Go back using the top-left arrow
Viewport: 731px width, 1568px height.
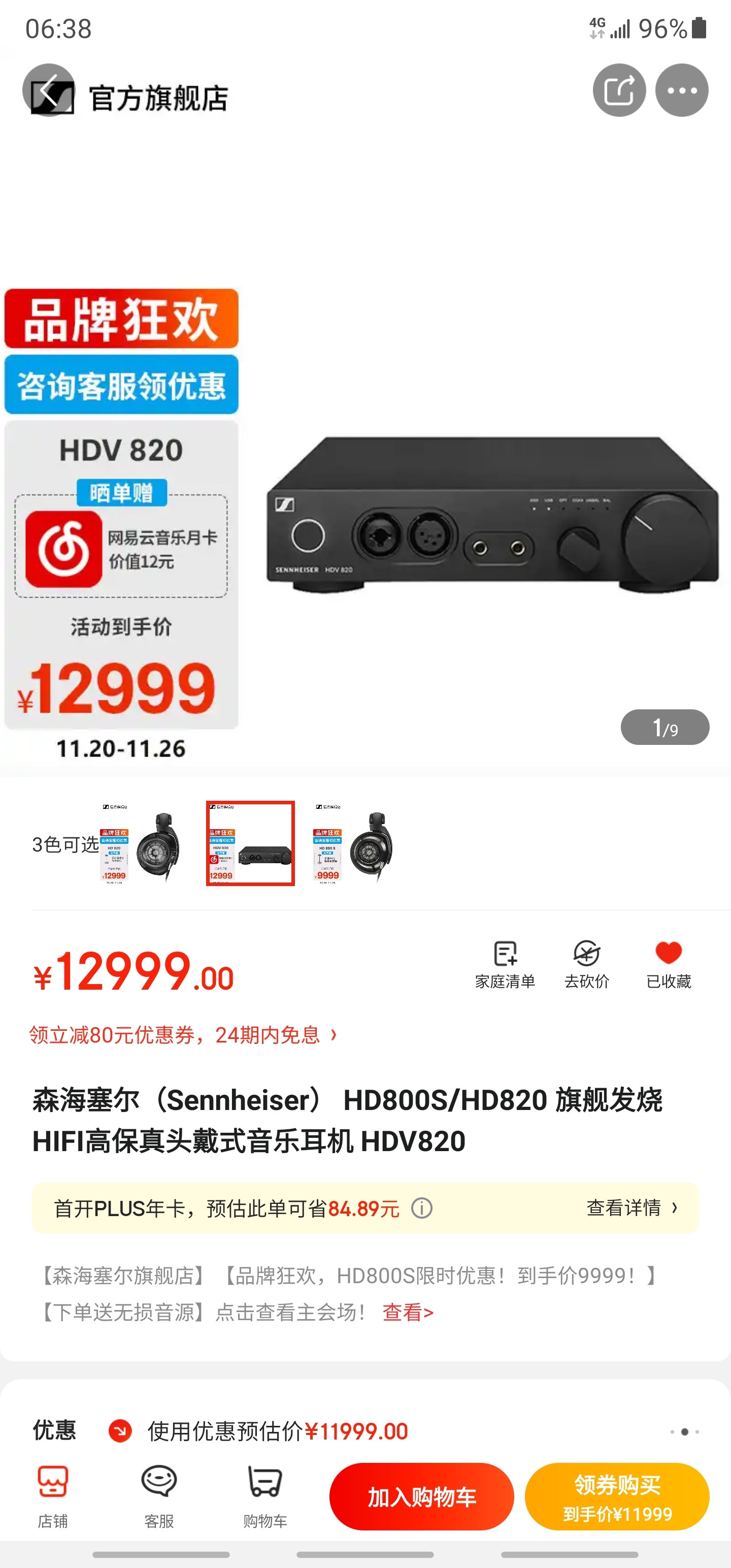click(48, 90)
